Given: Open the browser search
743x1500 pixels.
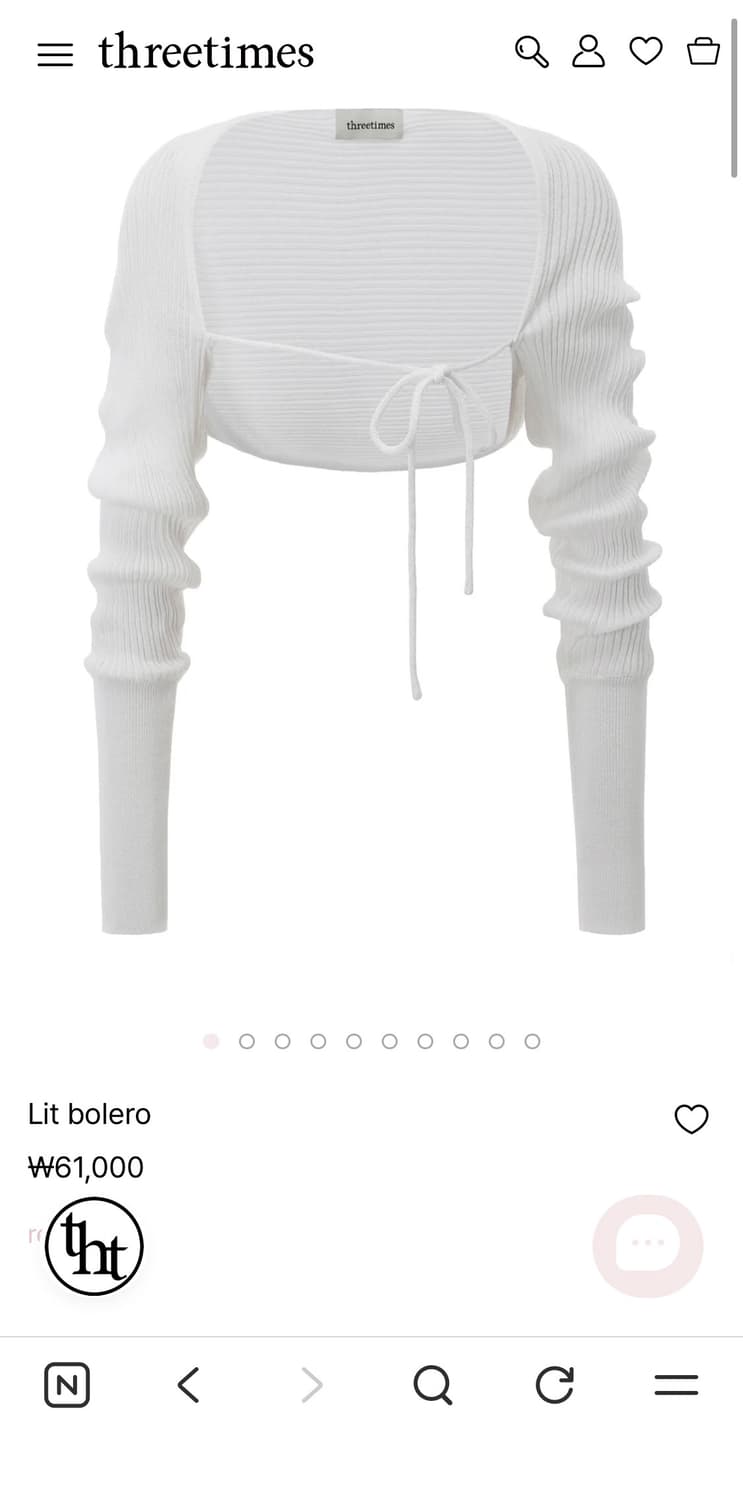Looking at the screenshot, I should point(432,1386).
